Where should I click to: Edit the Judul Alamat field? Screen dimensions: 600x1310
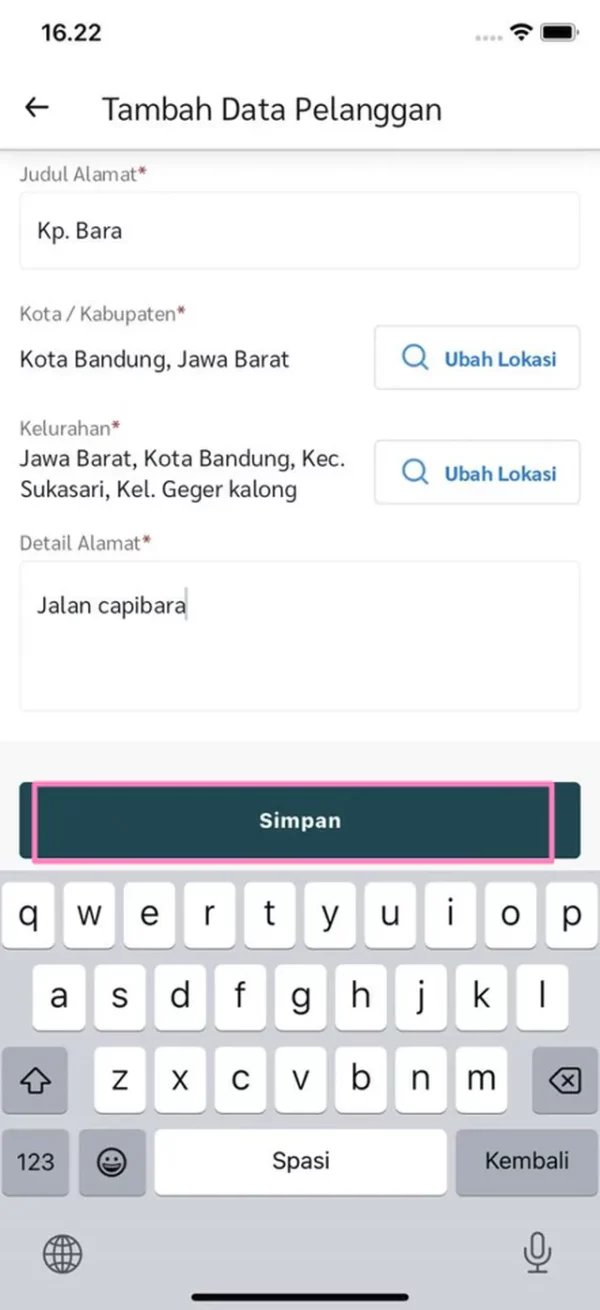pyautogui.click(x=299, y=231)
